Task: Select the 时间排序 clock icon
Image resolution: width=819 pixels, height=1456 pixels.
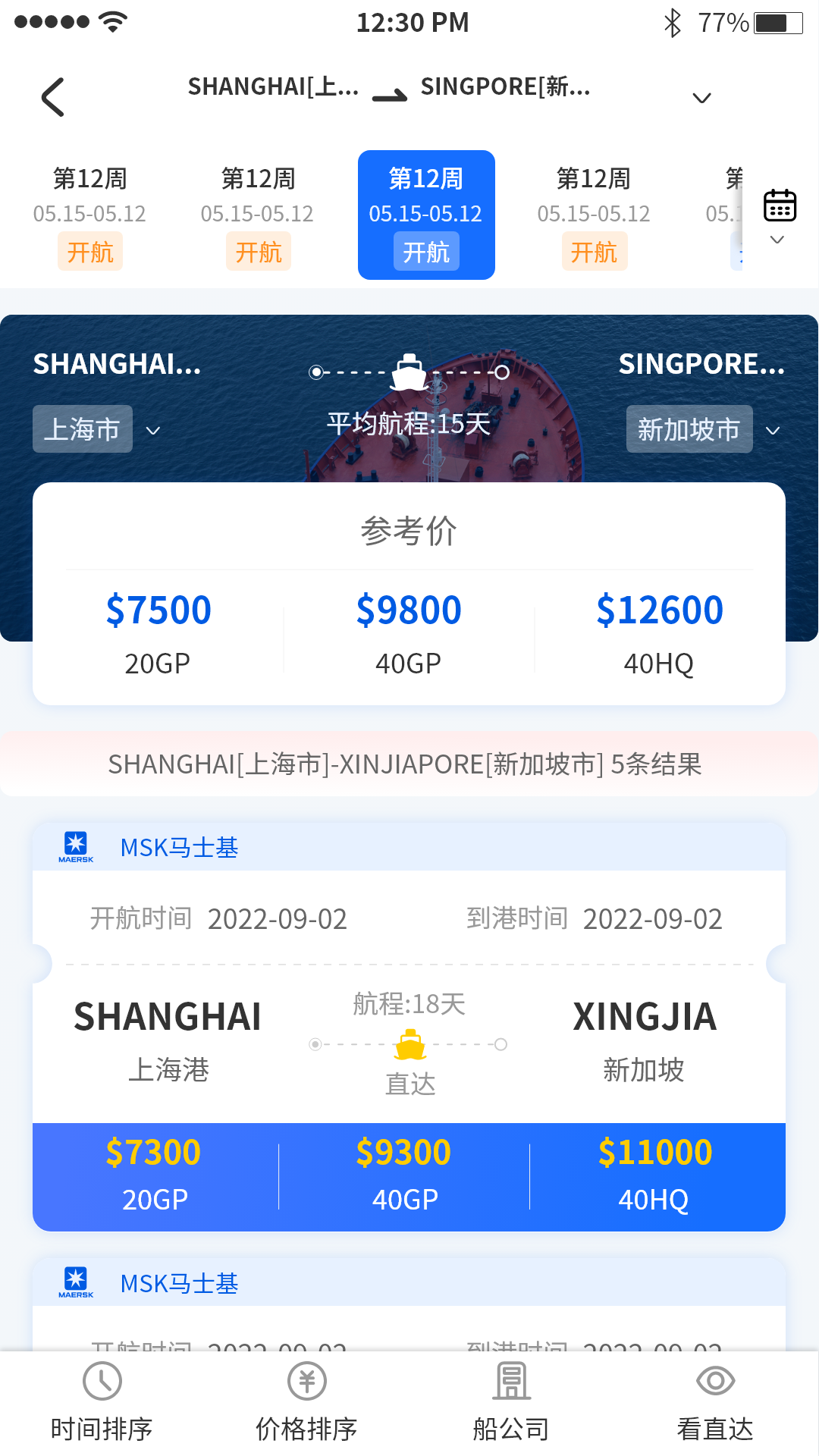Action: (102, 1382)
